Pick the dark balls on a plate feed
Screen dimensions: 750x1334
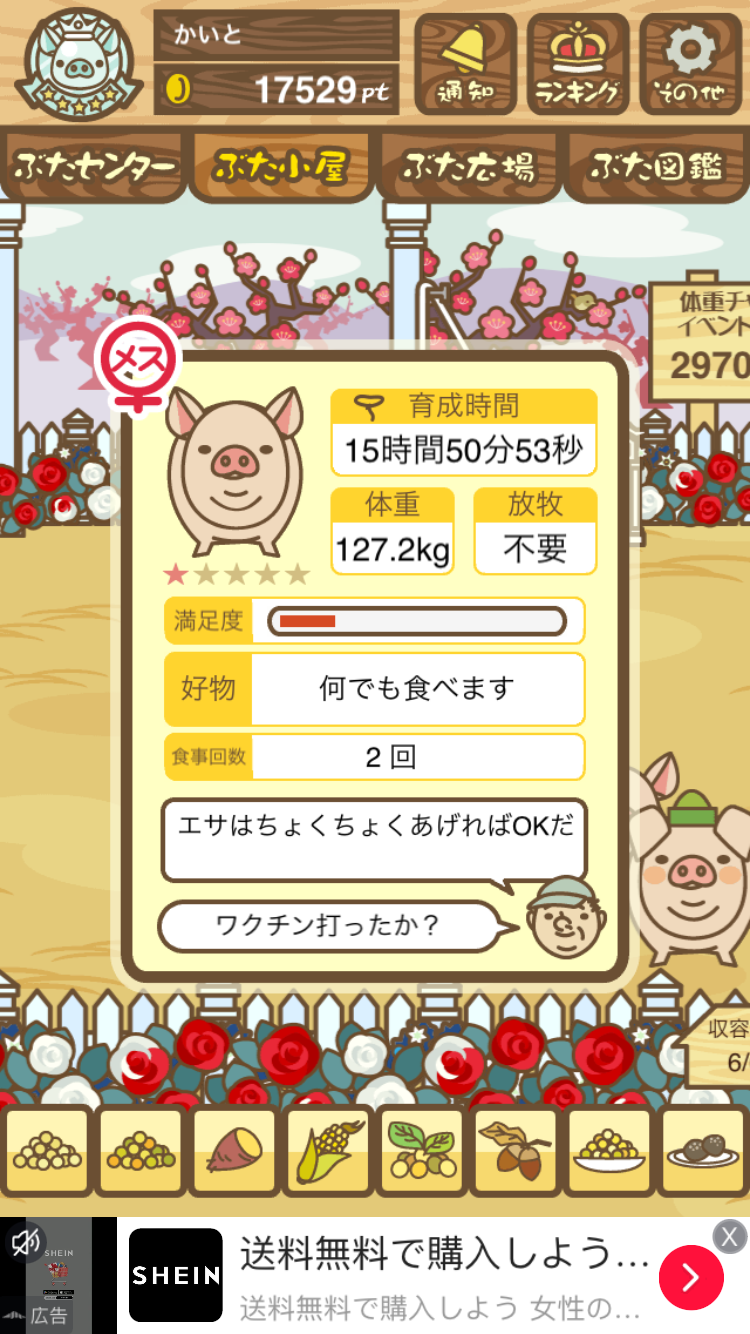[x=703, y=1152]
